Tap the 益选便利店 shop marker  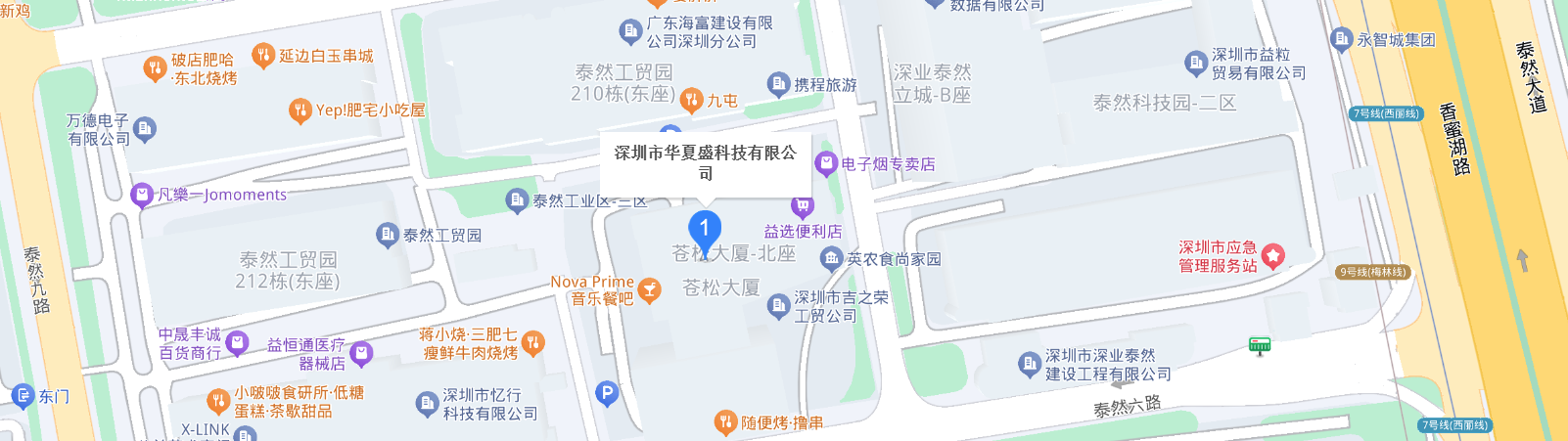click(803, 206)
